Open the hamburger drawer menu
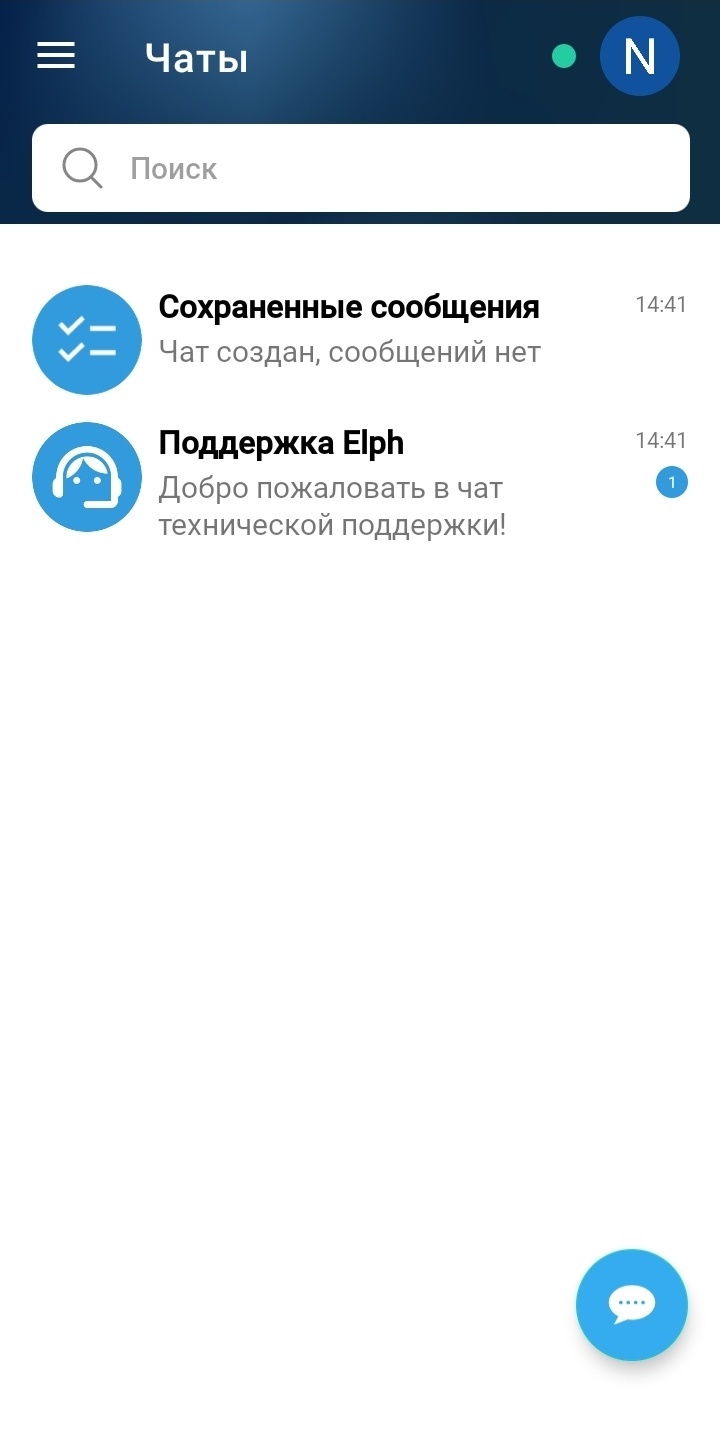 tap(56, 56)
